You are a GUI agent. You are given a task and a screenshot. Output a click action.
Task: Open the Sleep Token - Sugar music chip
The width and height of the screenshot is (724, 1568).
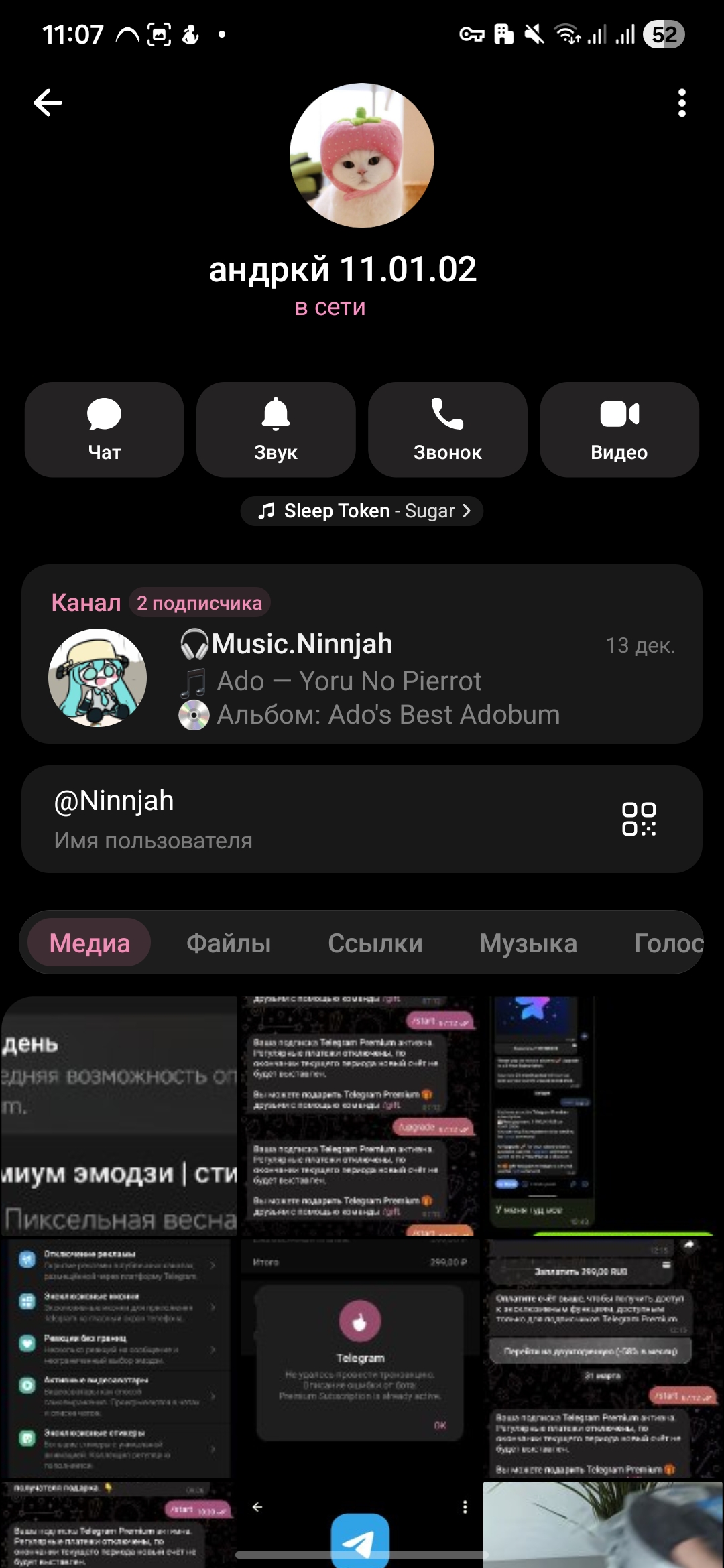tap(362, 511)
